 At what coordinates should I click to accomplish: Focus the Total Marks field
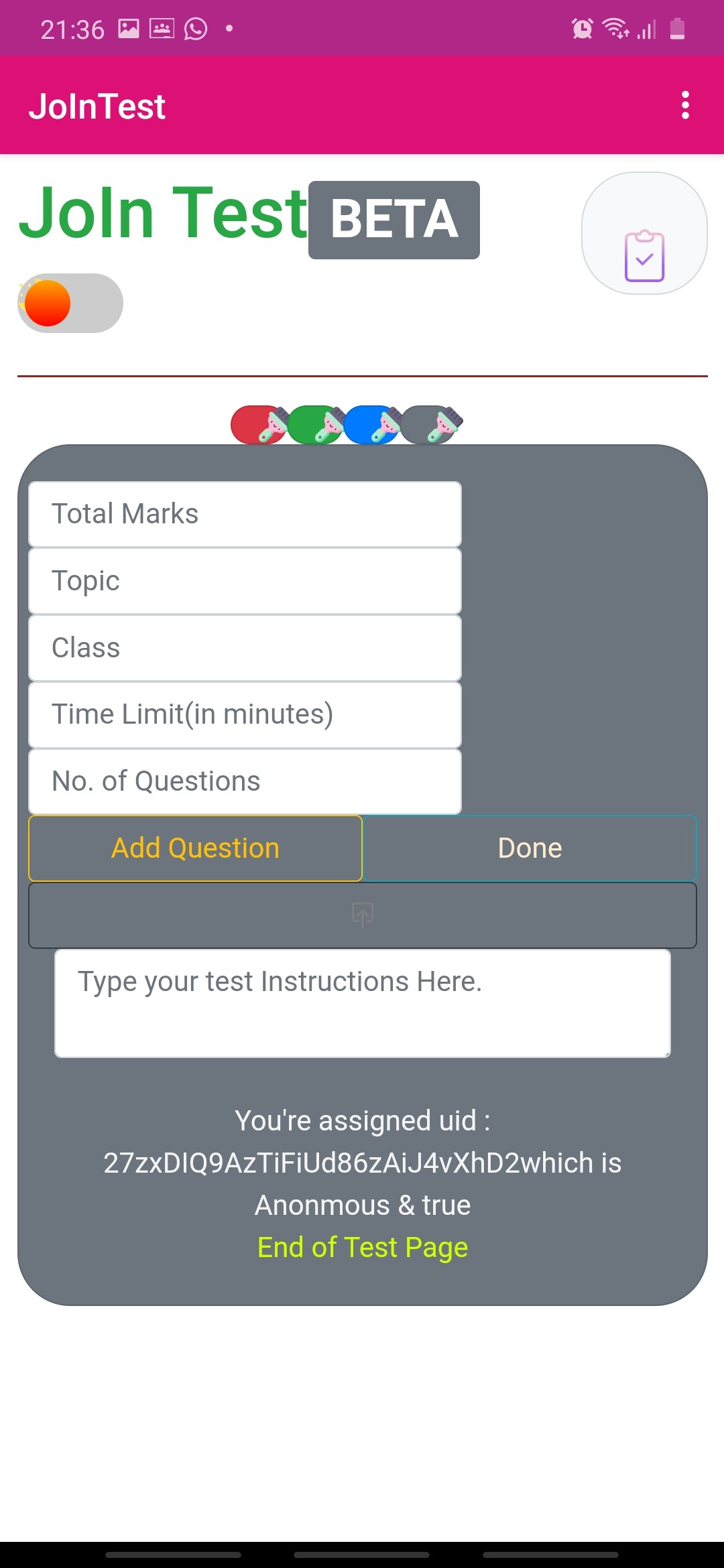pos(245,514)
